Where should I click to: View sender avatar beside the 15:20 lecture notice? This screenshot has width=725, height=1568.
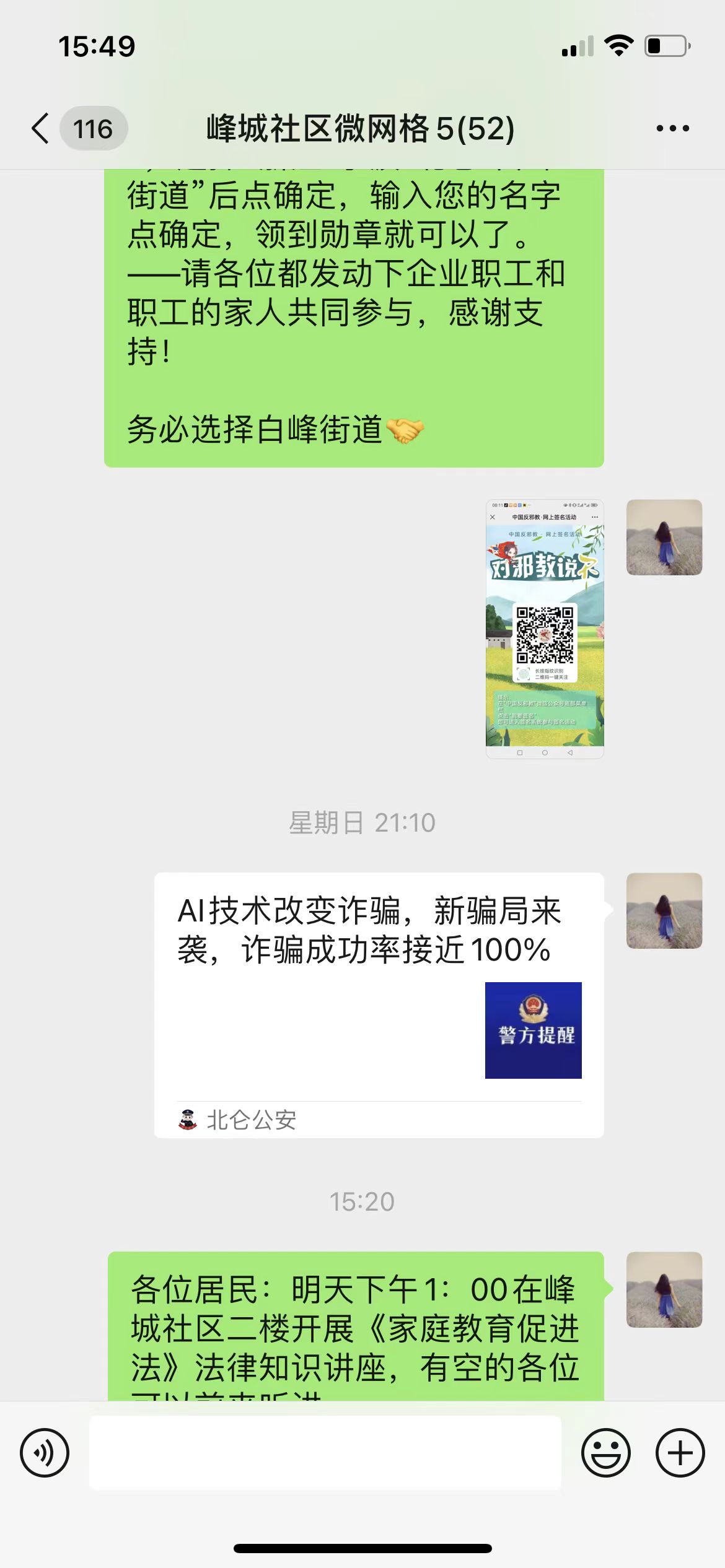tap(664, 1289)
